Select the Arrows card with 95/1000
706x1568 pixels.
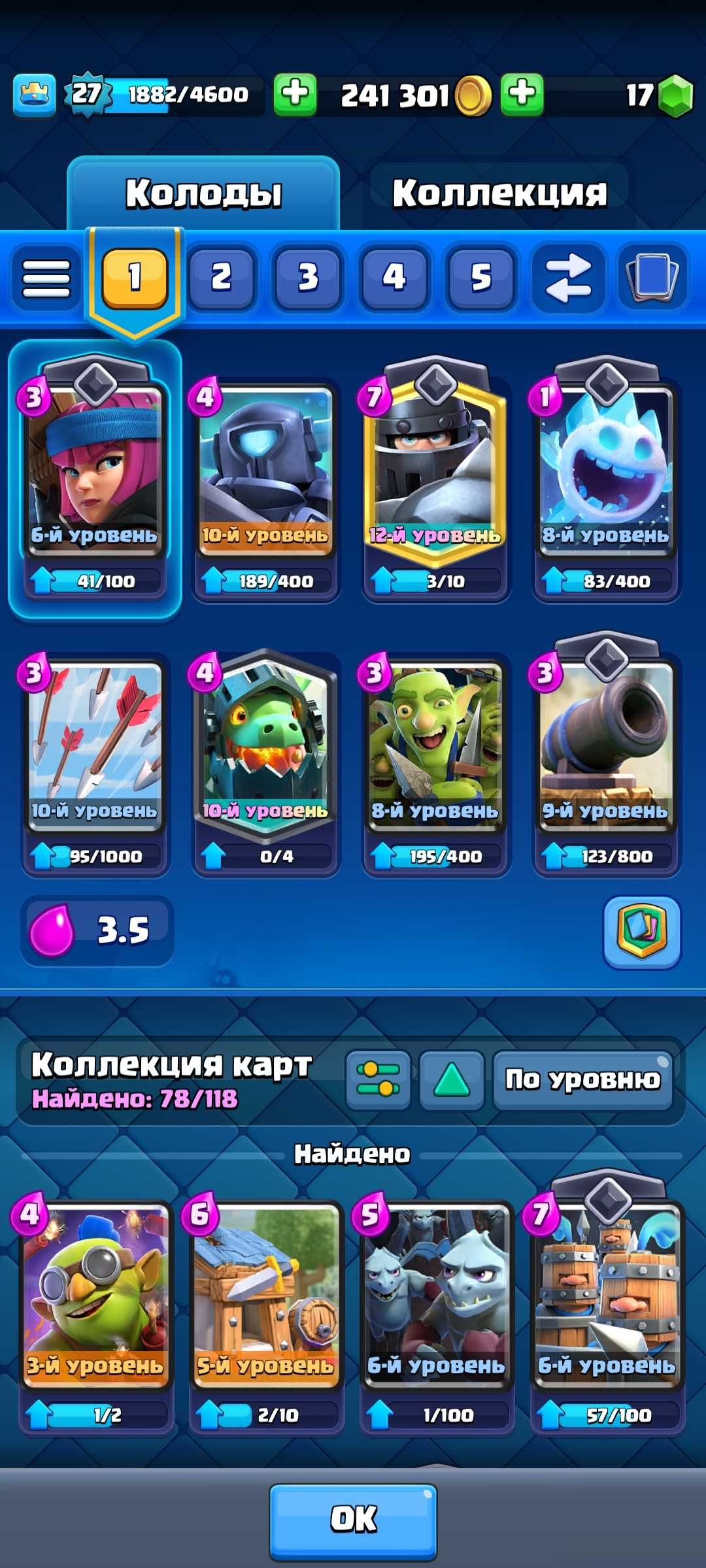95,745
